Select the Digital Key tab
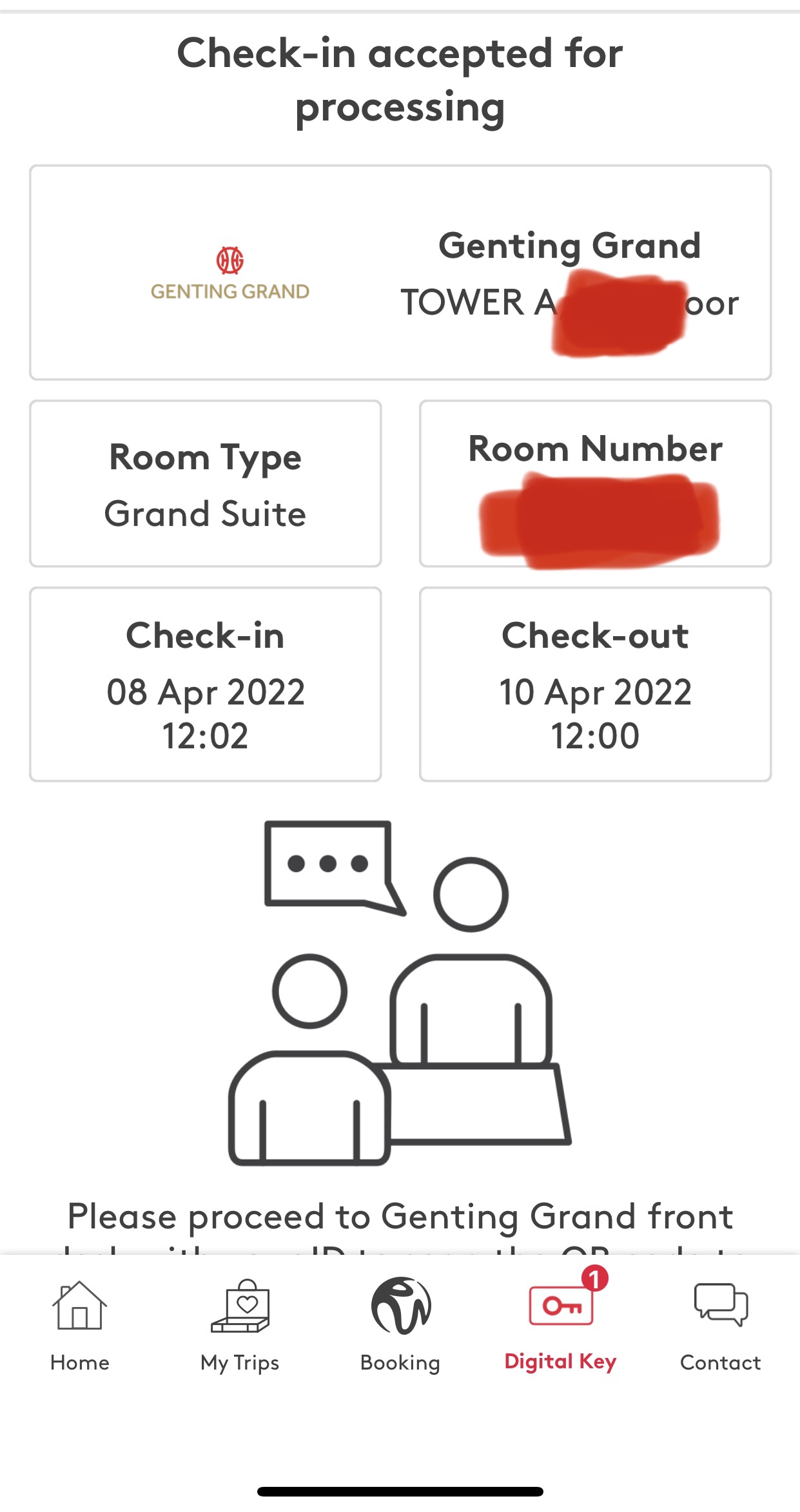 [x=561, y=1325]
